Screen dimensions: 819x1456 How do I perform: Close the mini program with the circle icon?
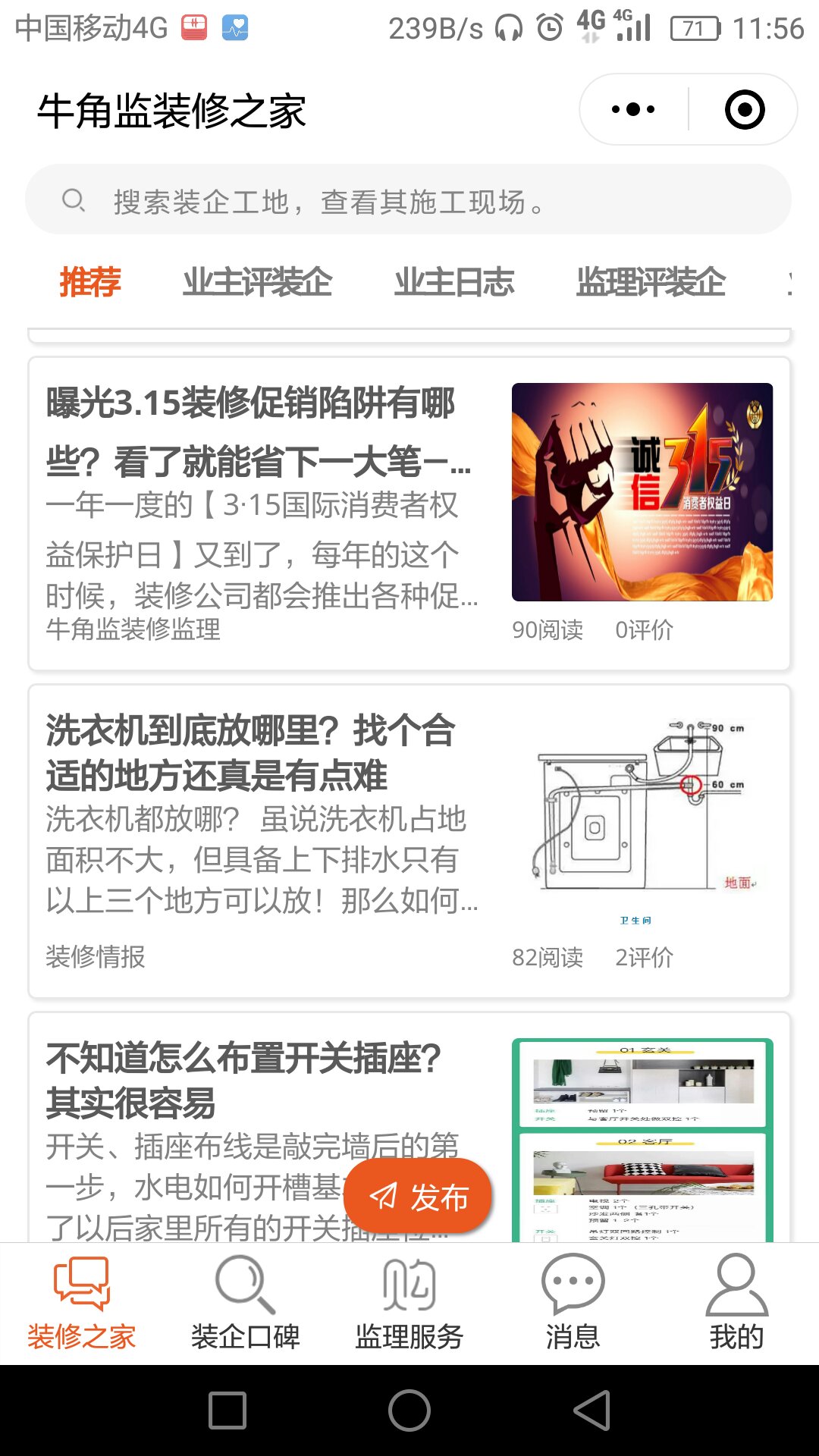tap(745, 109)
